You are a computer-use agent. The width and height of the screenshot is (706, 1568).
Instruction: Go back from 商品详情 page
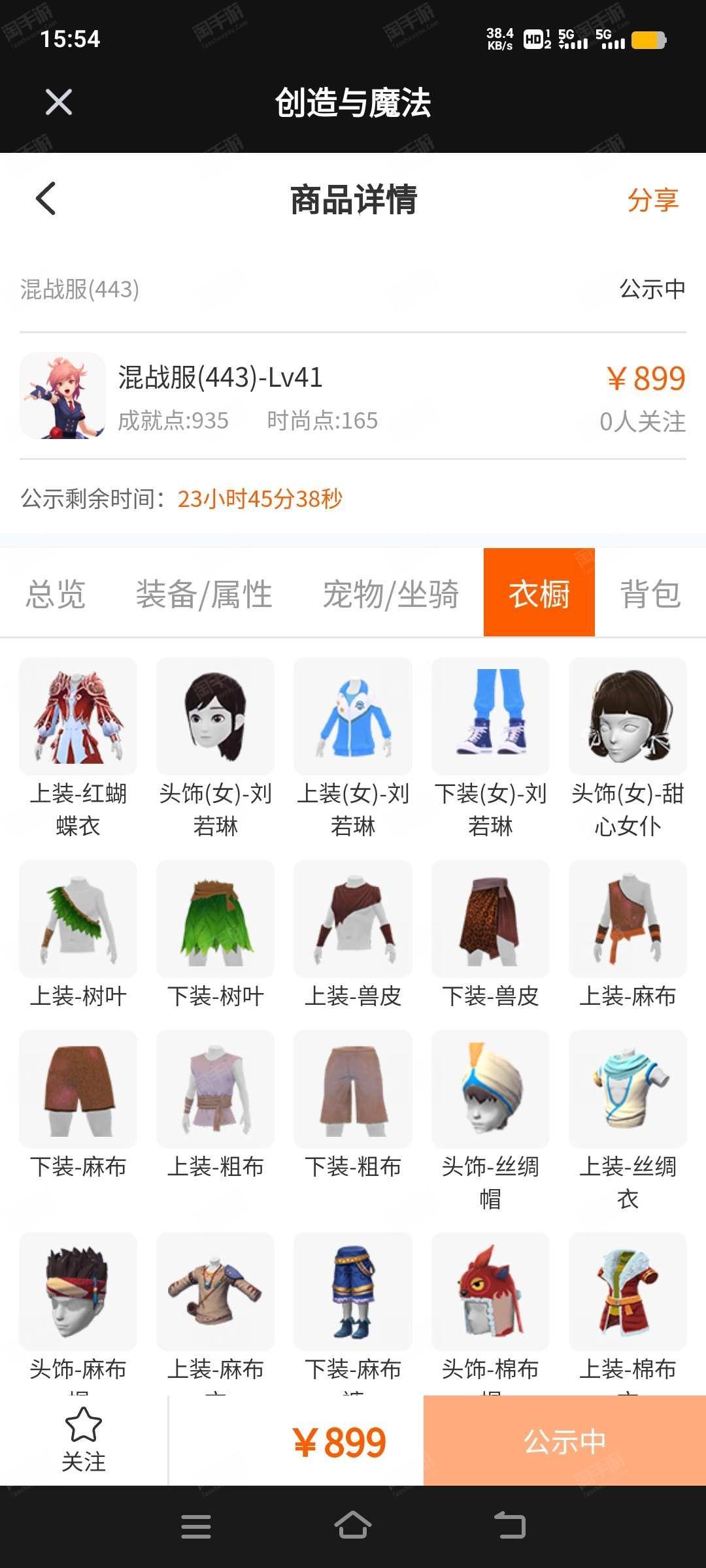coord(46,199)
